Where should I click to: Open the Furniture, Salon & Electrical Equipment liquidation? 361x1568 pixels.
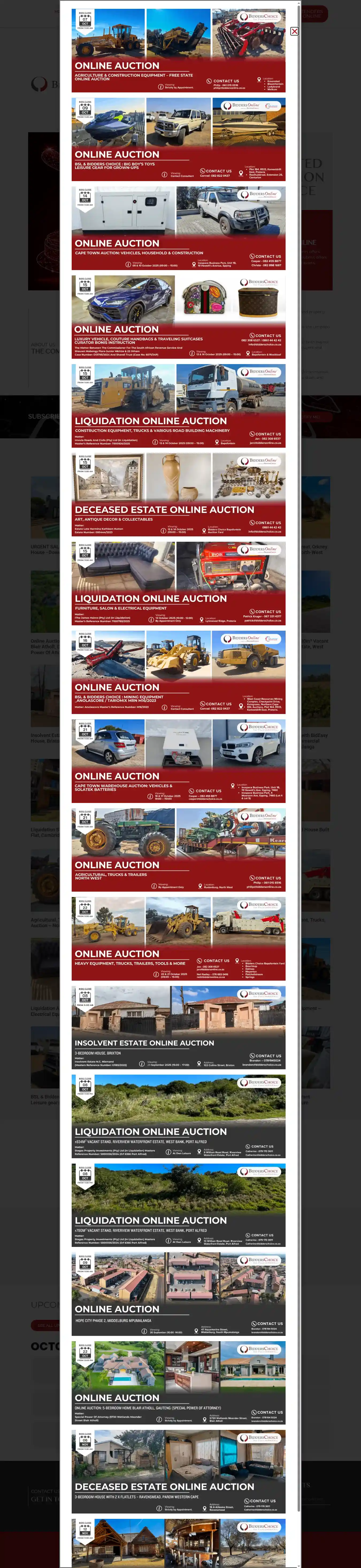178,584
